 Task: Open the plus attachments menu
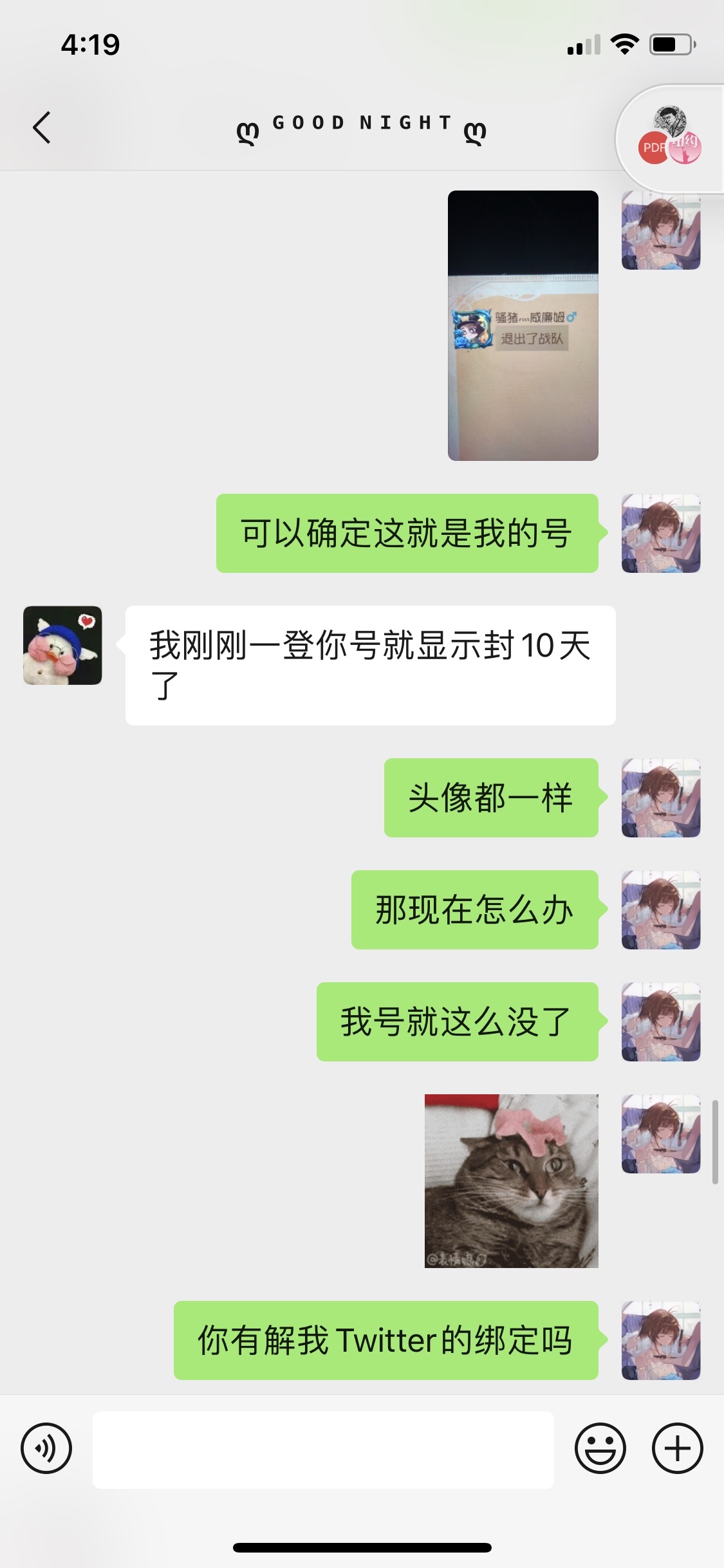677,1448
